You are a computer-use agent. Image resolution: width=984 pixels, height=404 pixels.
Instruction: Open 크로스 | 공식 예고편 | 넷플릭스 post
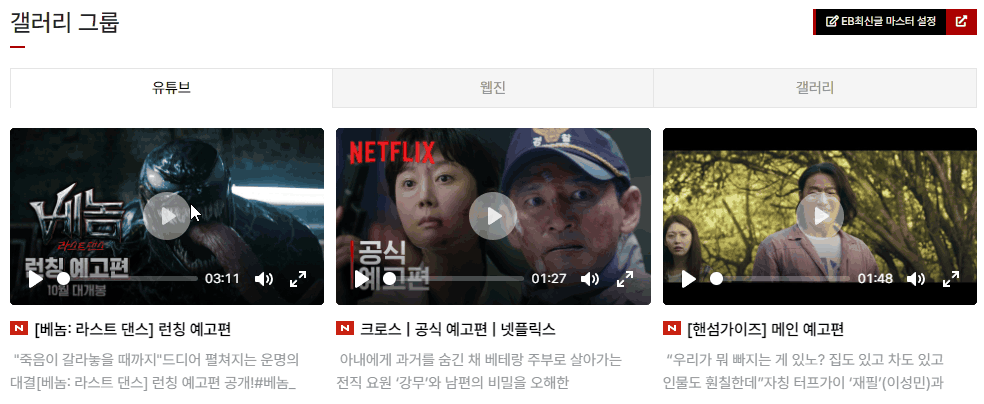pyautogui.click(x=457, y=329)
